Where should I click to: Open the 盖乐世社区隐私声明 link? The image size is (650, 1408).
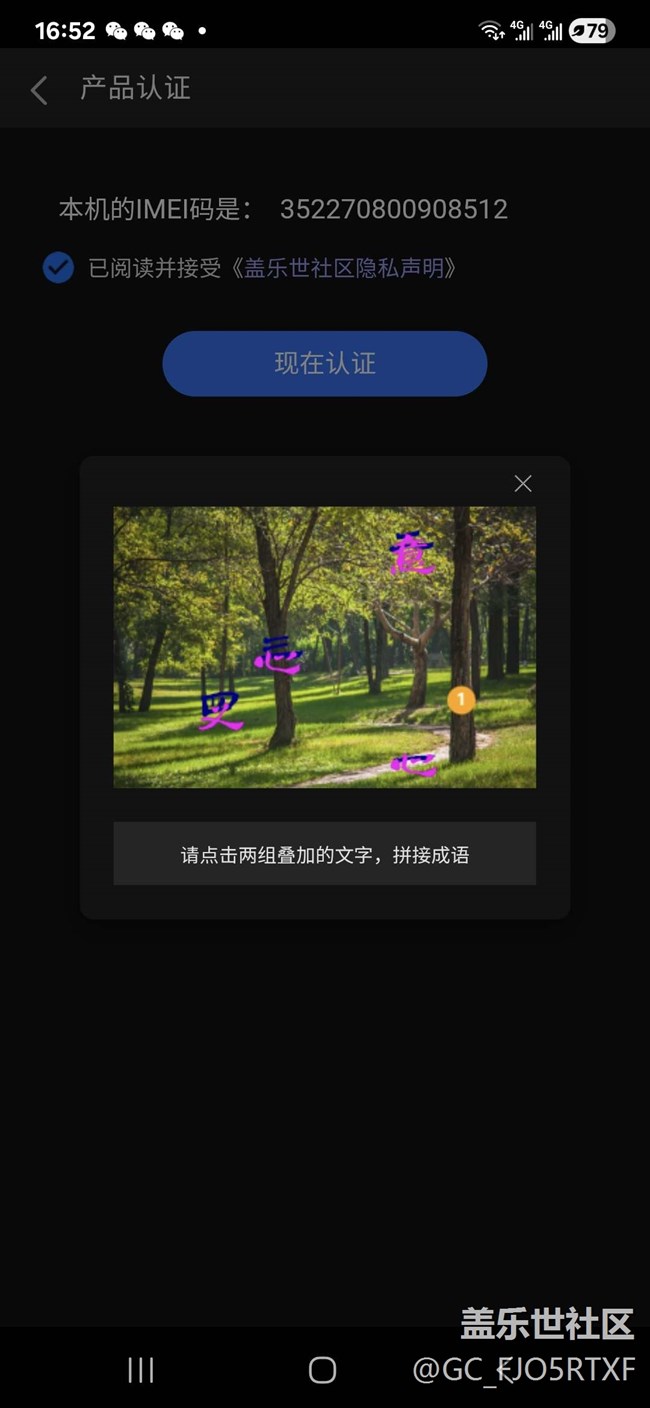point(344,268)
